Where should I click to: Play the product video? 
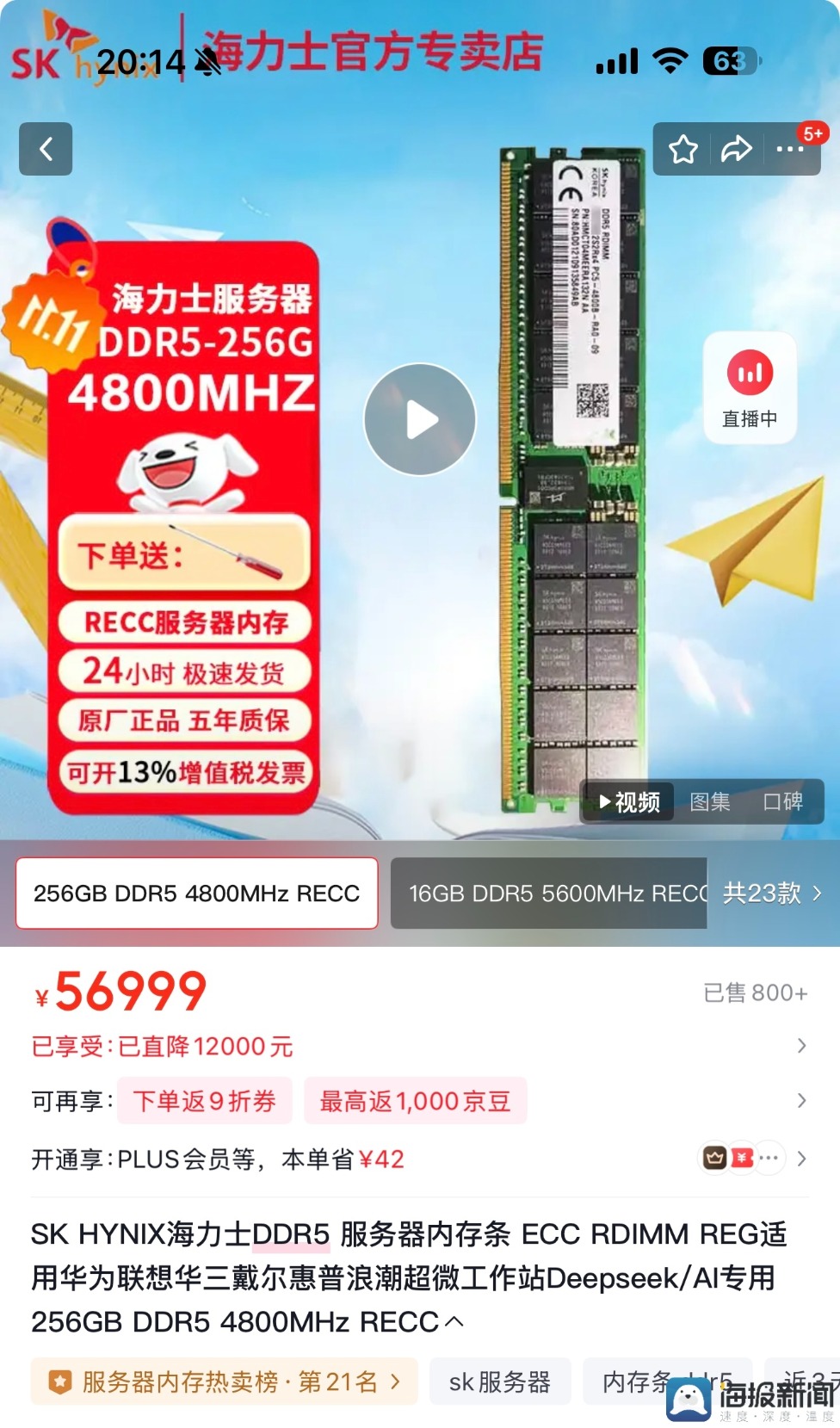[420, 420]
